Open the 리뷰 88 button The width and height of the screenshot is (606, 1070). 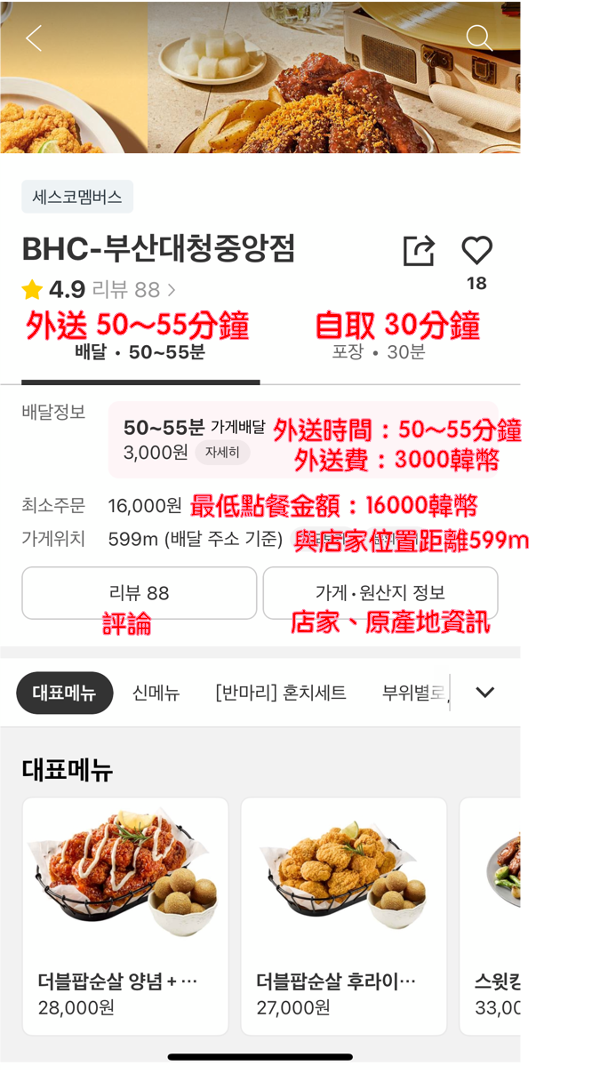pos(139,593)
